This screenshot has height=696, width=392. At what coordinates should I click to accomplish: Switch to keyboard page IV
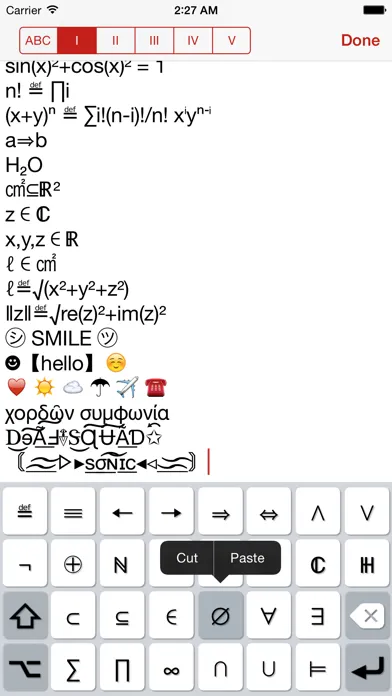(x=193, y=40)
